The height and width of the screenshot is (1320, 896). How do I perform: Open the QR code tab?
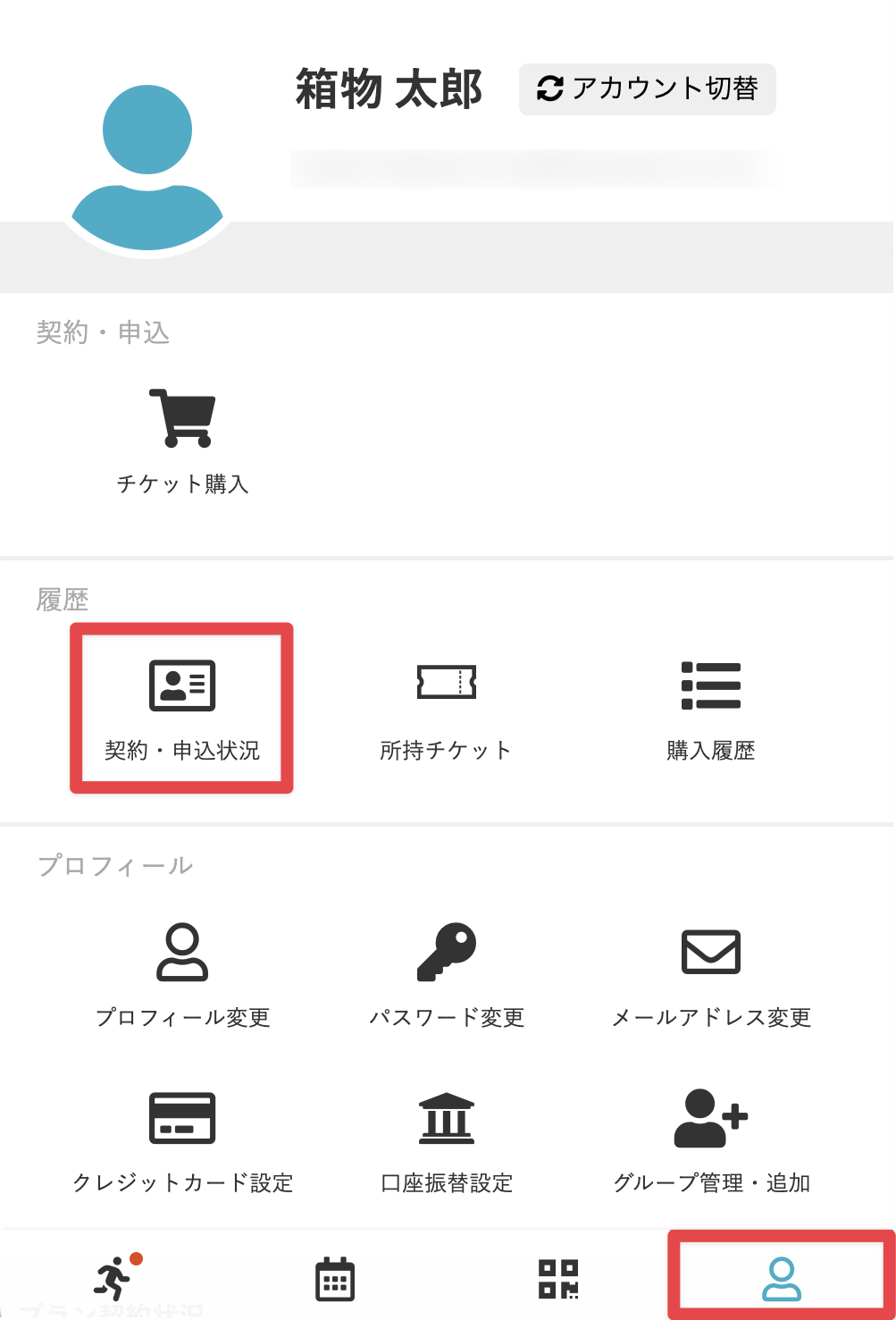click(558, 1279)
